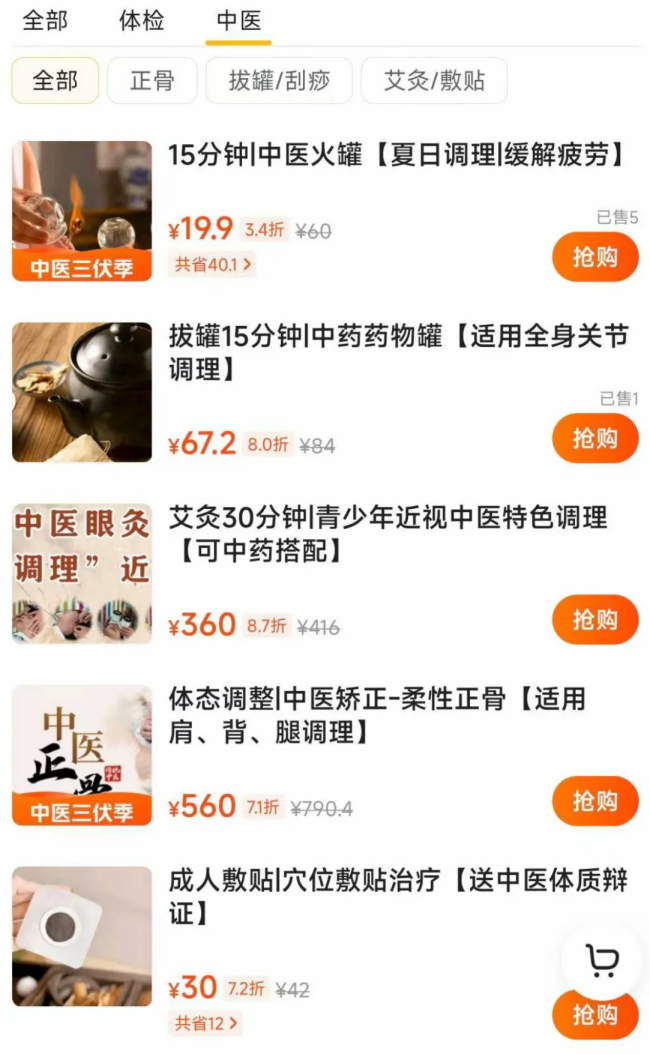Select the 中医 tab
650x1054 pixels.
(238, 20)
